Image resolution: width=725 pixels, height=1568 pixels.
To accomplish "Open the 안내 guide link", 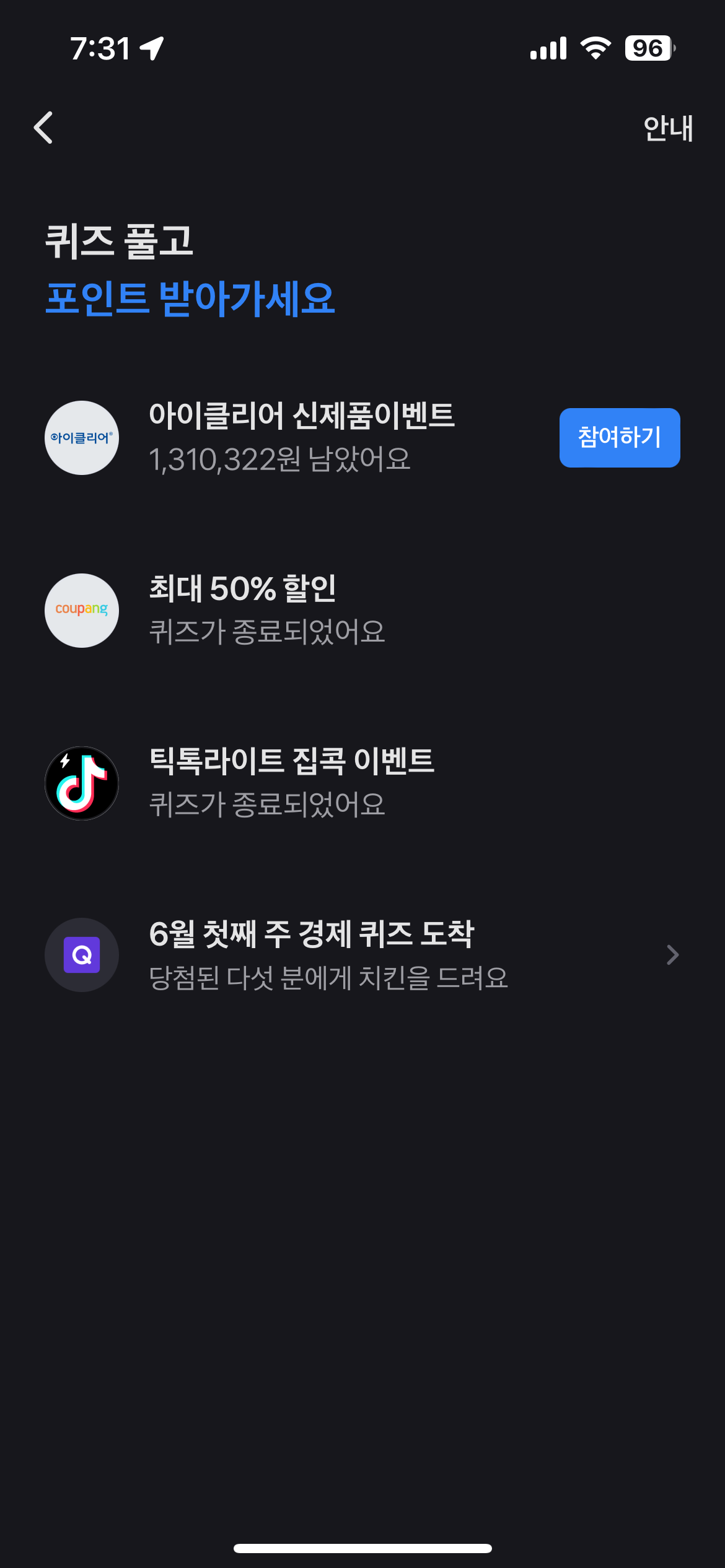I will click(667, 129).
